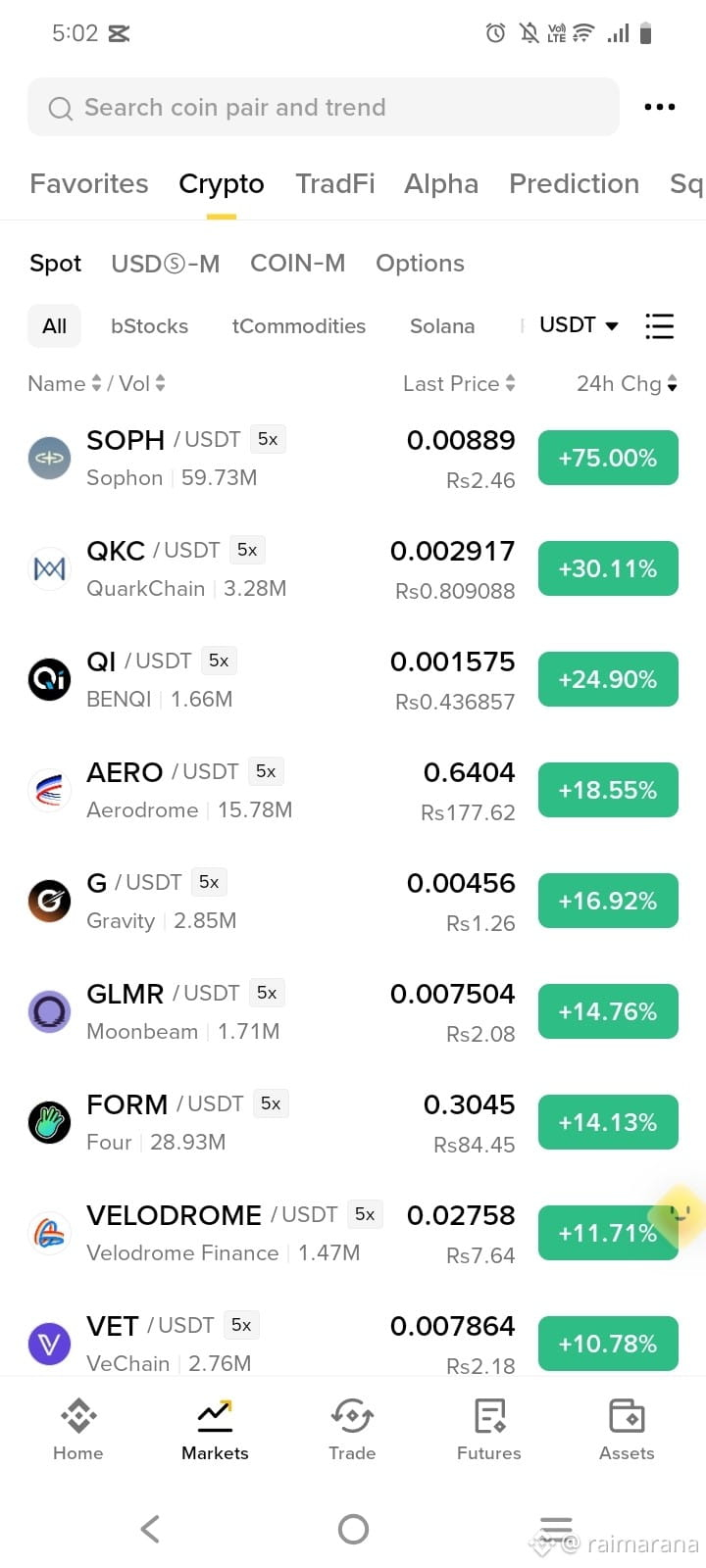Switch to the Favorites tab
Image resolution: width=706 pixels, height=1568 pixels.
pos(89,184)
